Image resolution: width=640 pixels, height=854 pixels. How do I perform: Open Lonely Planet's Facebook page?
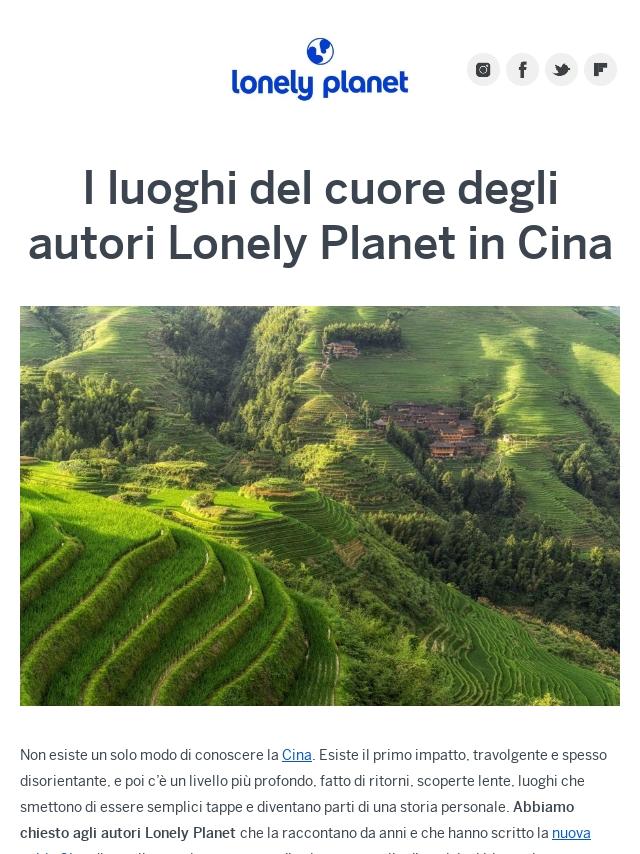click(x=522, y=69)
